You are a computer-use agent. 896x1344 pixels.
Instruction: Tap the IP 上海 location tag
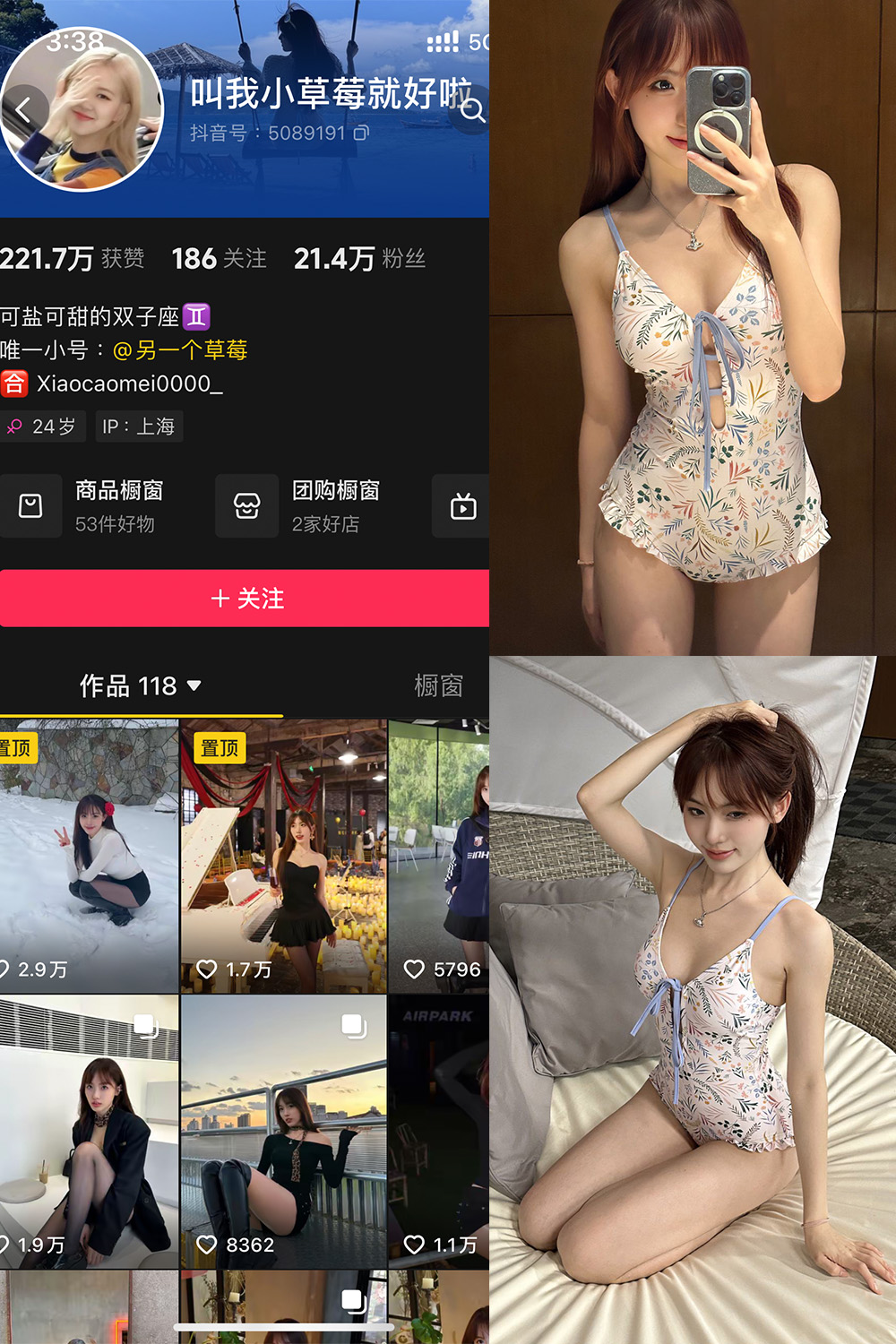137,426
